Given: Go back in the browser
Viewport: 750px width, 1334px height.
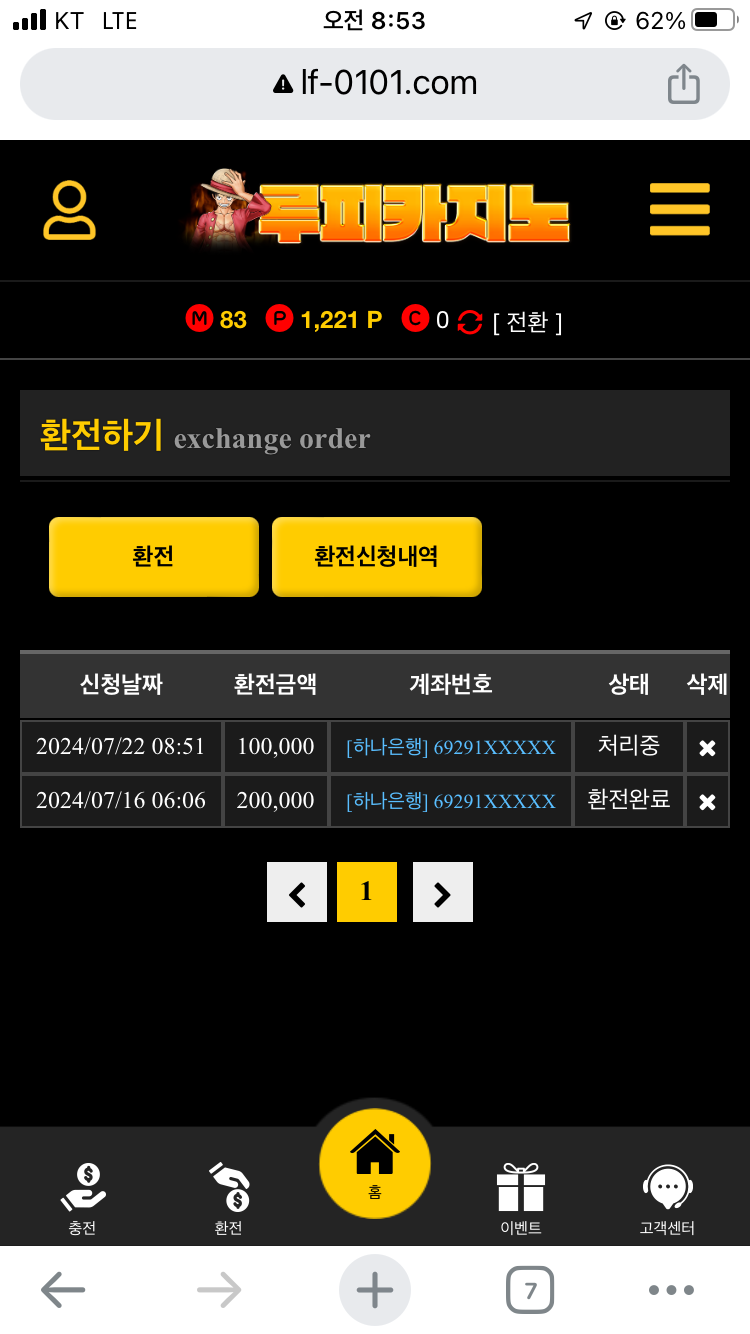Looking at the screenshot, I should coord(62,1290).
